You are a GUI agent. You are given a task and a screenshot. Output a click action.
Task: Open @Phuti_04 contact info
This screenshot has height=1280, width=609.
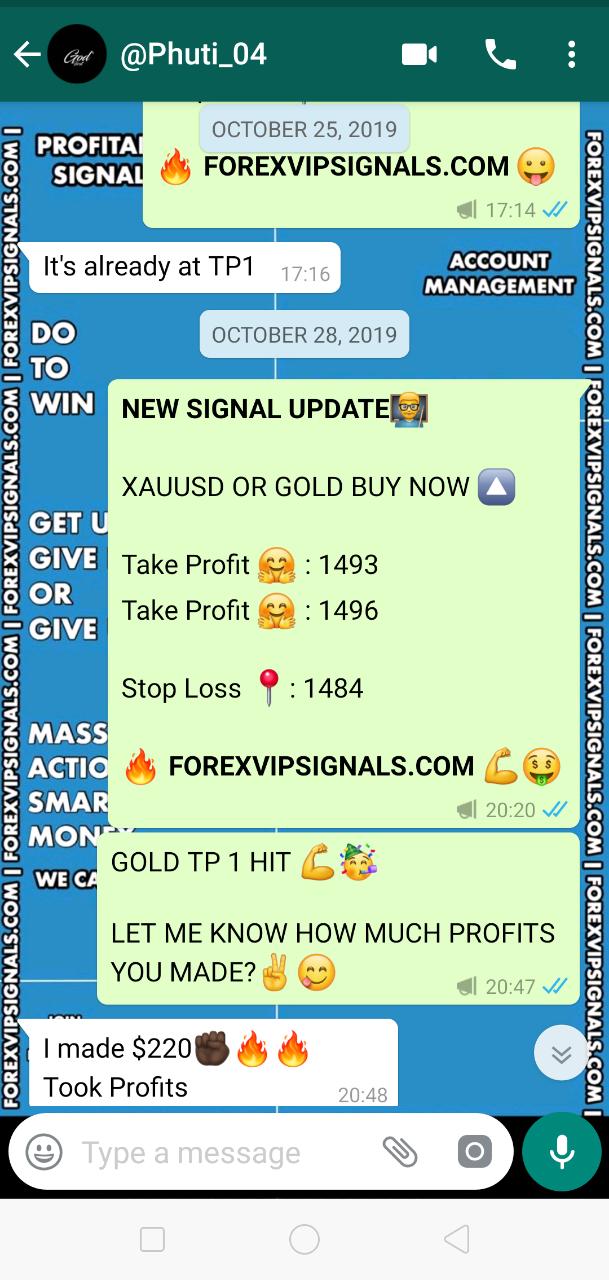coord(194,54)
